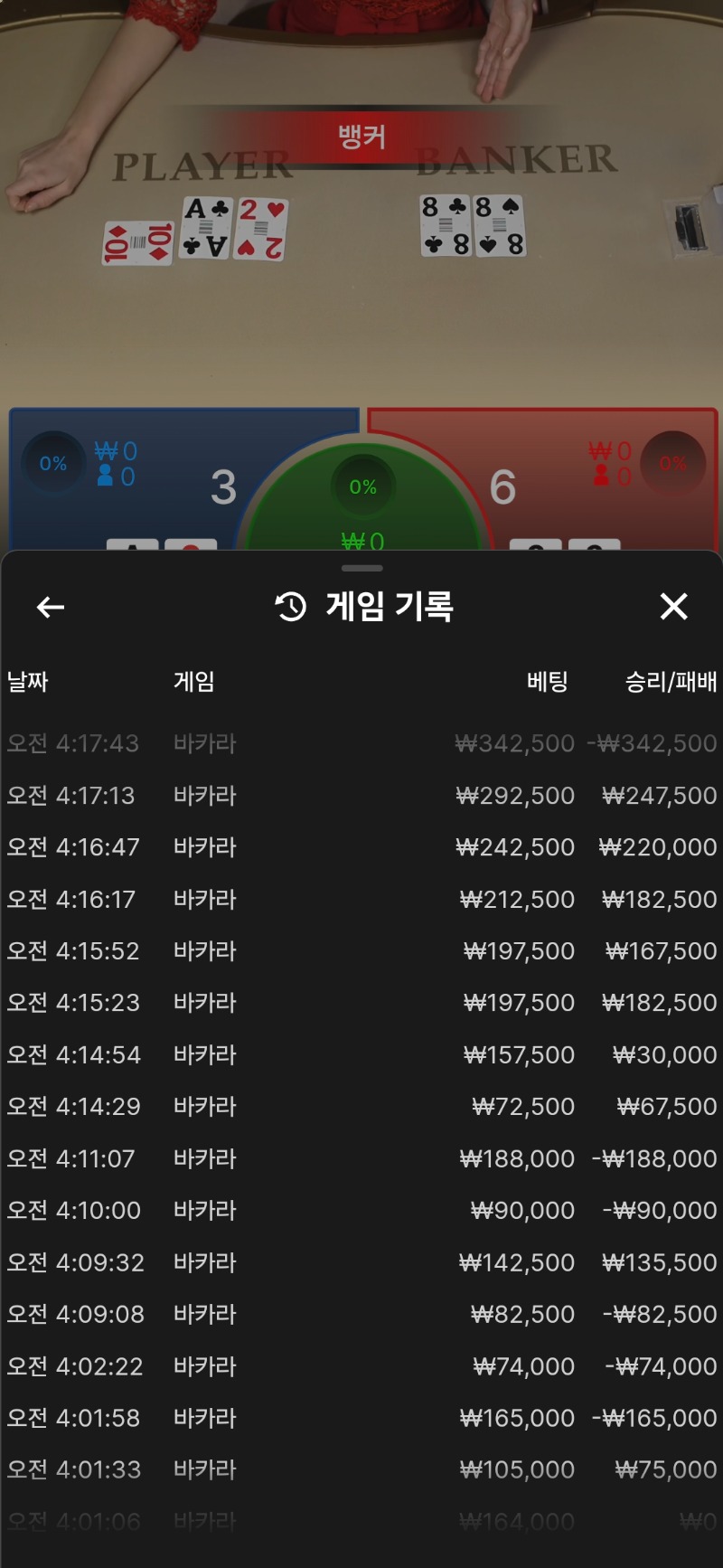This screenshot has height=1568, width=723.
Task: Open the 4:15:23 baccarat record
Action: (361, 1003)
